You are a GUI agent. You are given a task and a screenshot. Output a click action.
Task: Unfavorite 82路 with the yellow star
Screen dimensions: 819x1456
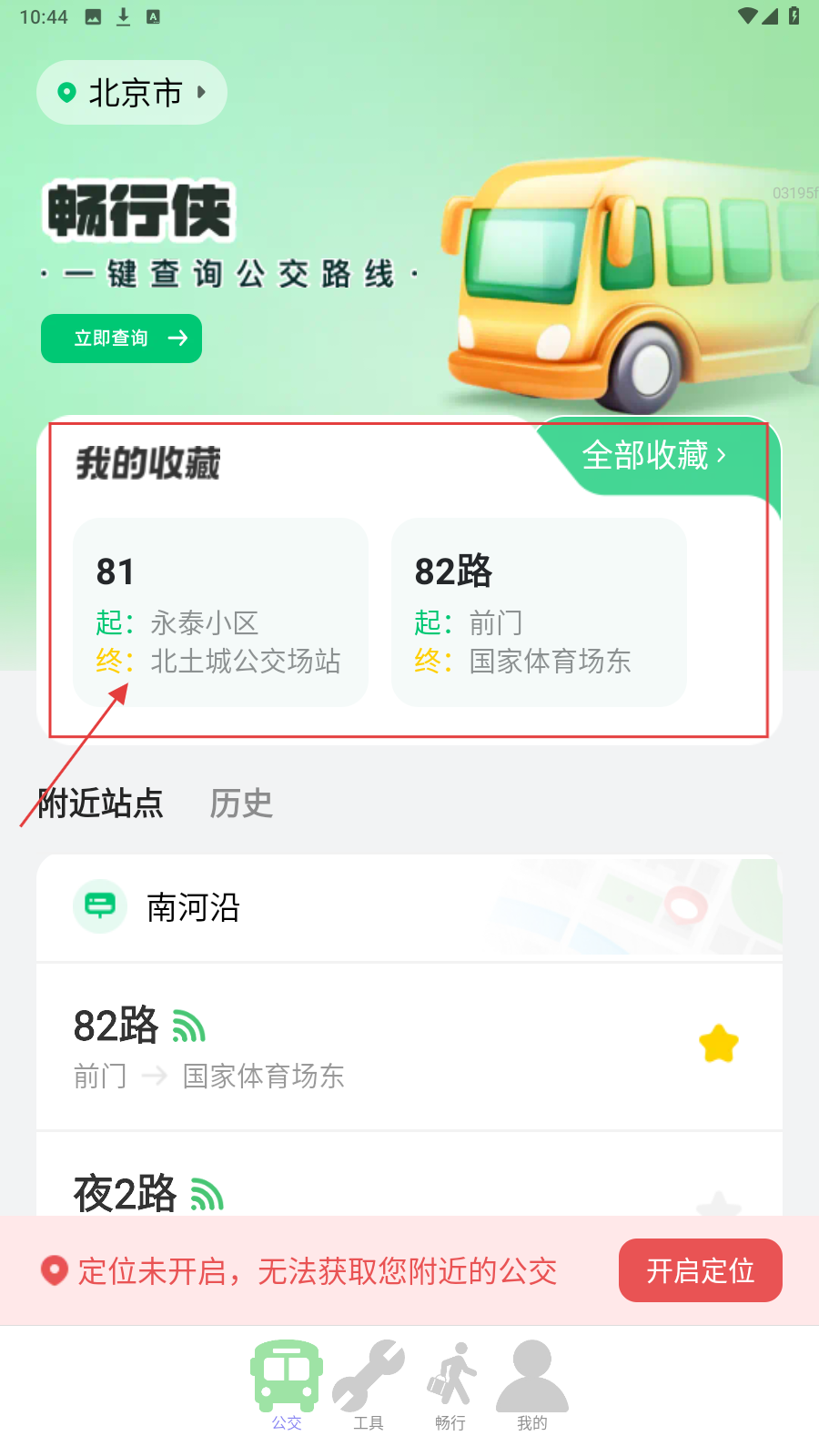pyautogui.click(x=719, y=1044)
